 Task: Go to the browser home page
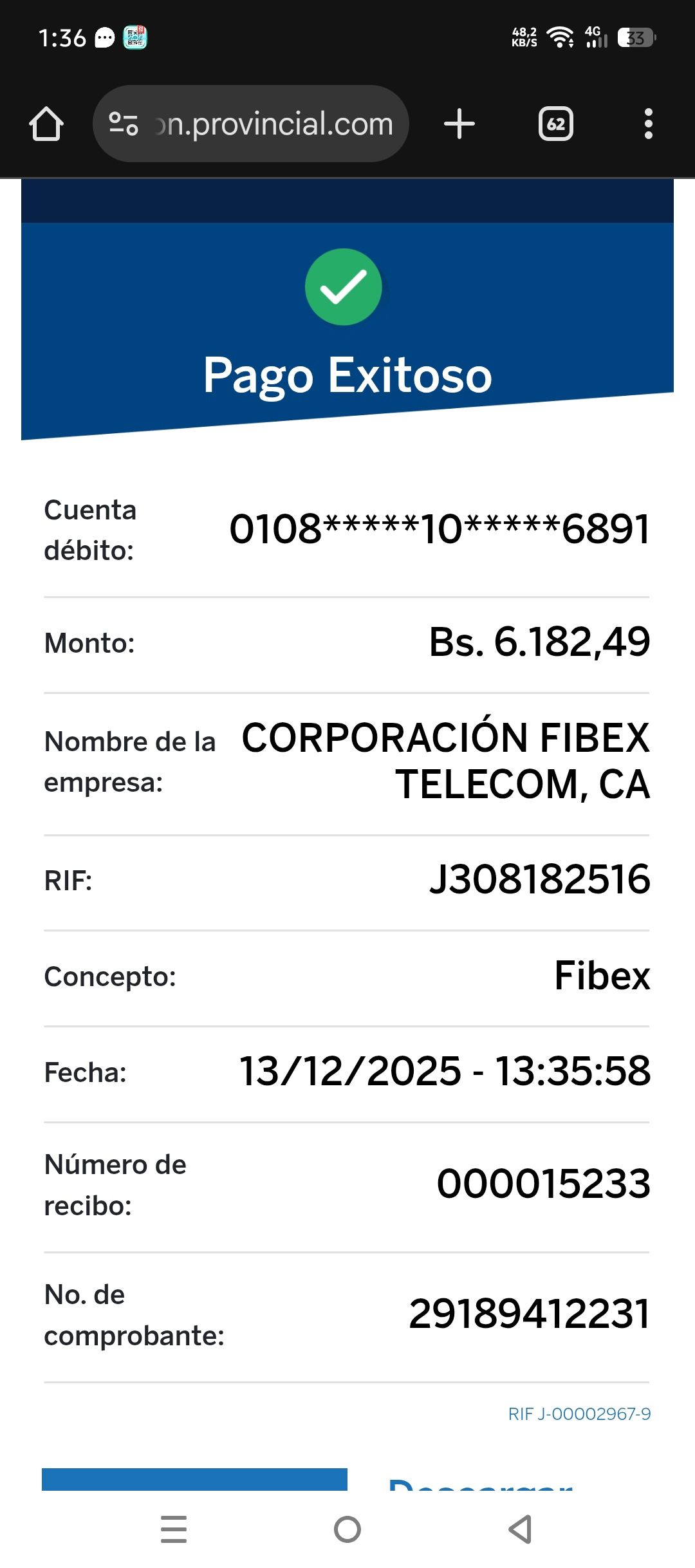tap(46, 124)
